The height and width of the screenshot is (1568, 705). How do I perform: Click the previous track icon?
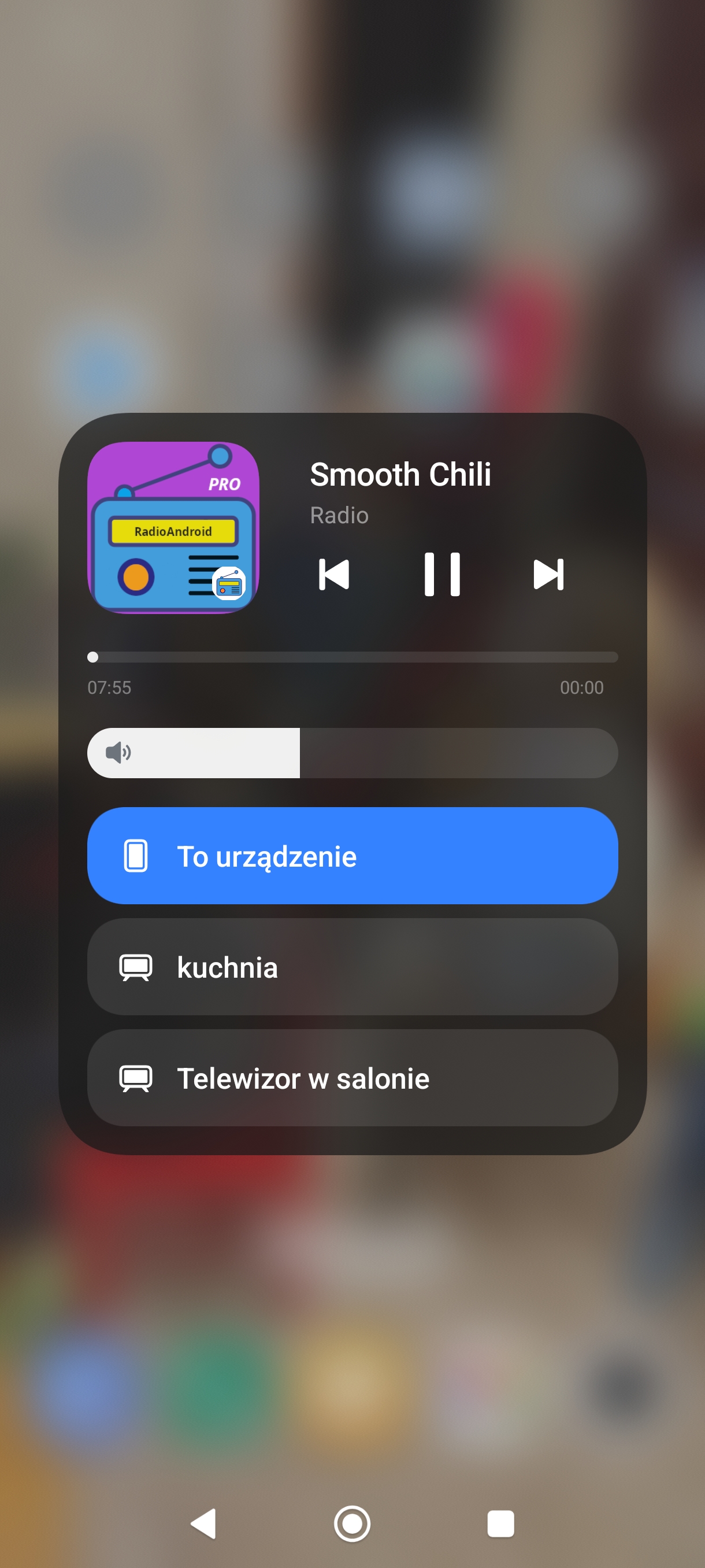coord(335,574)
